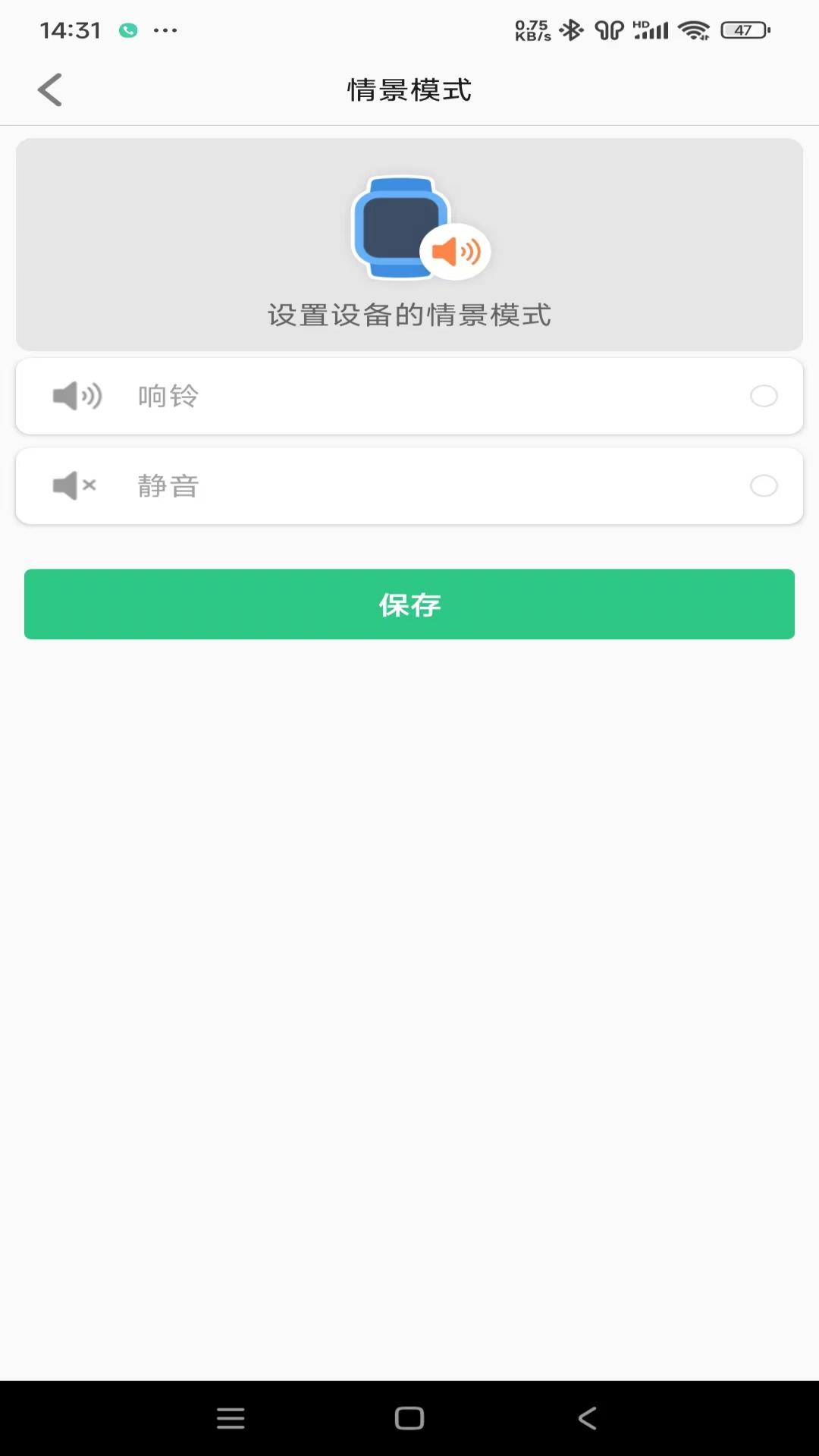Select the 响铃 ring mode
Viewport: 819px width, 1456px height.
(763, 396)
